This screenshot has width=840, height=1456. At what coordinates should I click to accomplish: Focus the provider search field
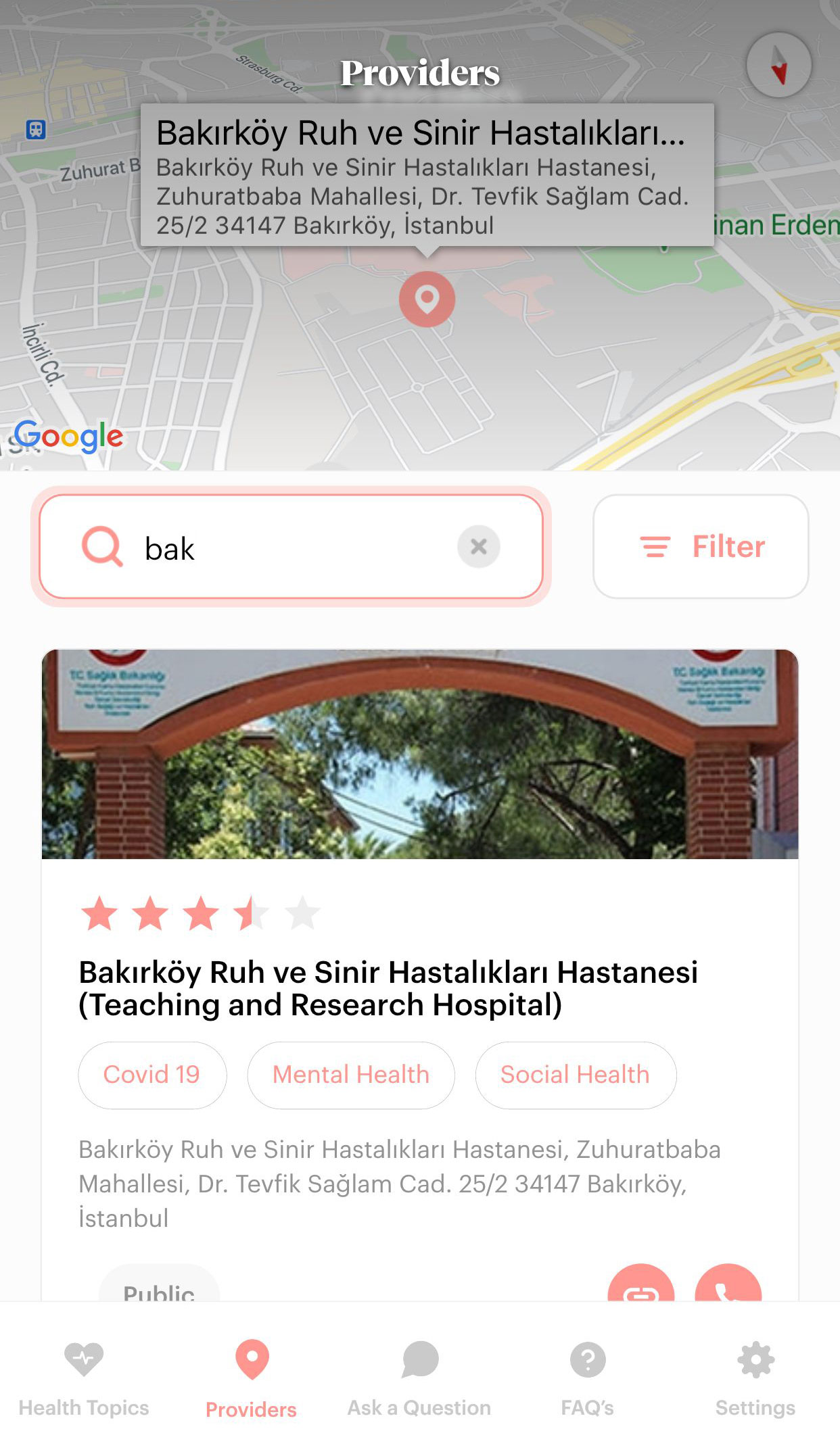(291, 547)
